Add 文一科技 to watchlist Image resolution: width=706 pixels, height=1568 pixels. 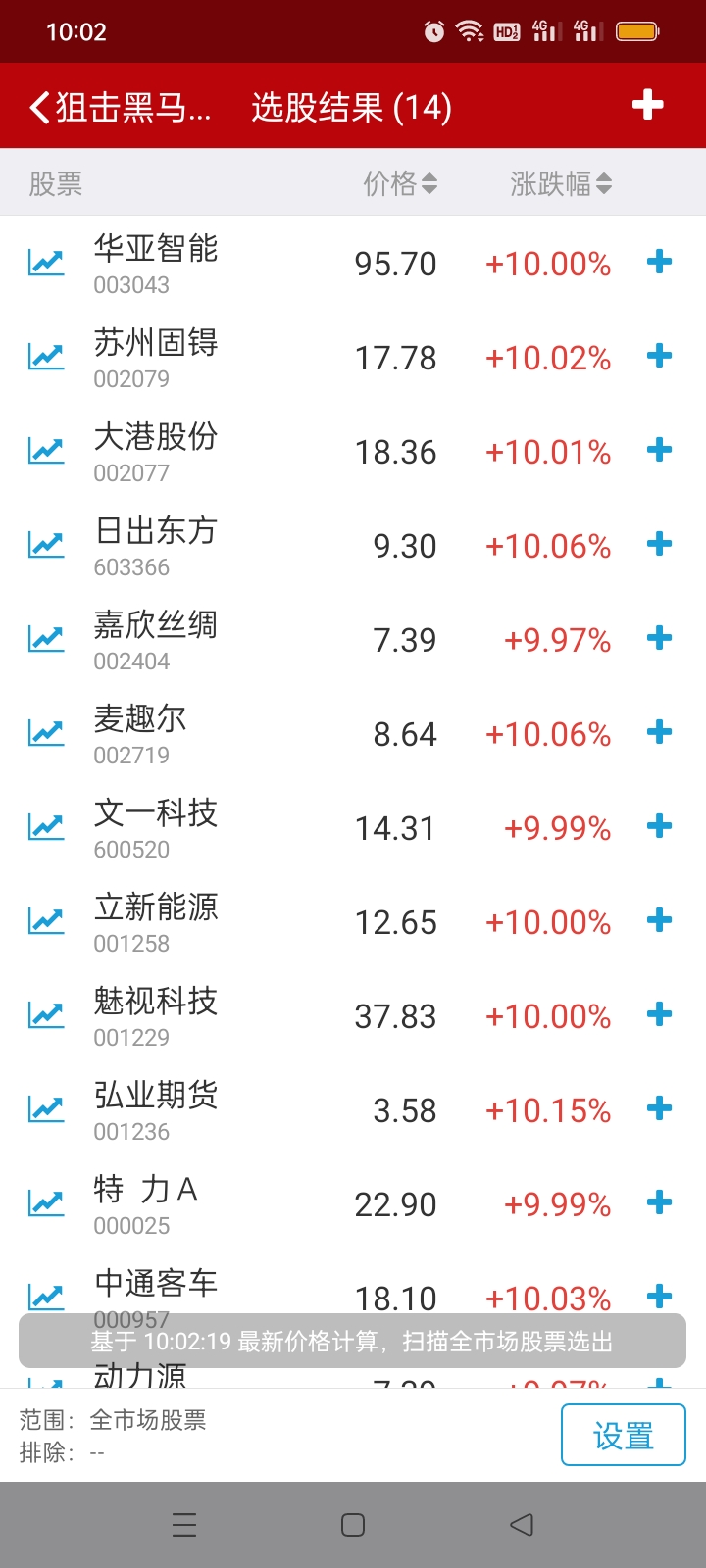(659, 826)
